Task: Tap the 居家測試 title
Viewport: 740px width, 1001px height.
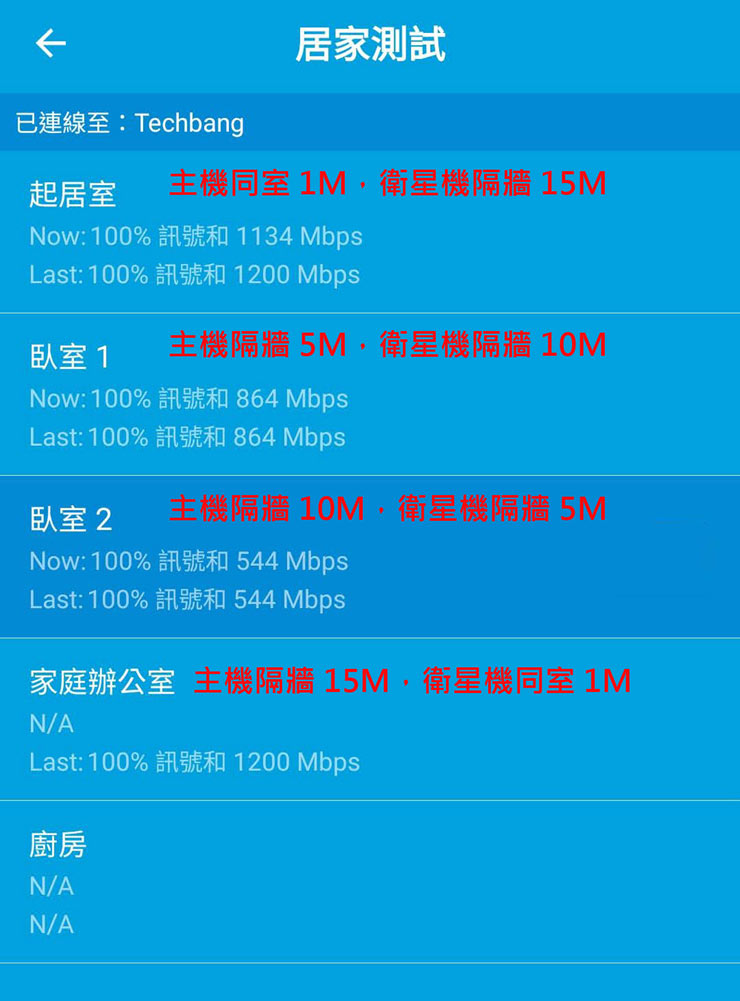Action: click(370, 44)
